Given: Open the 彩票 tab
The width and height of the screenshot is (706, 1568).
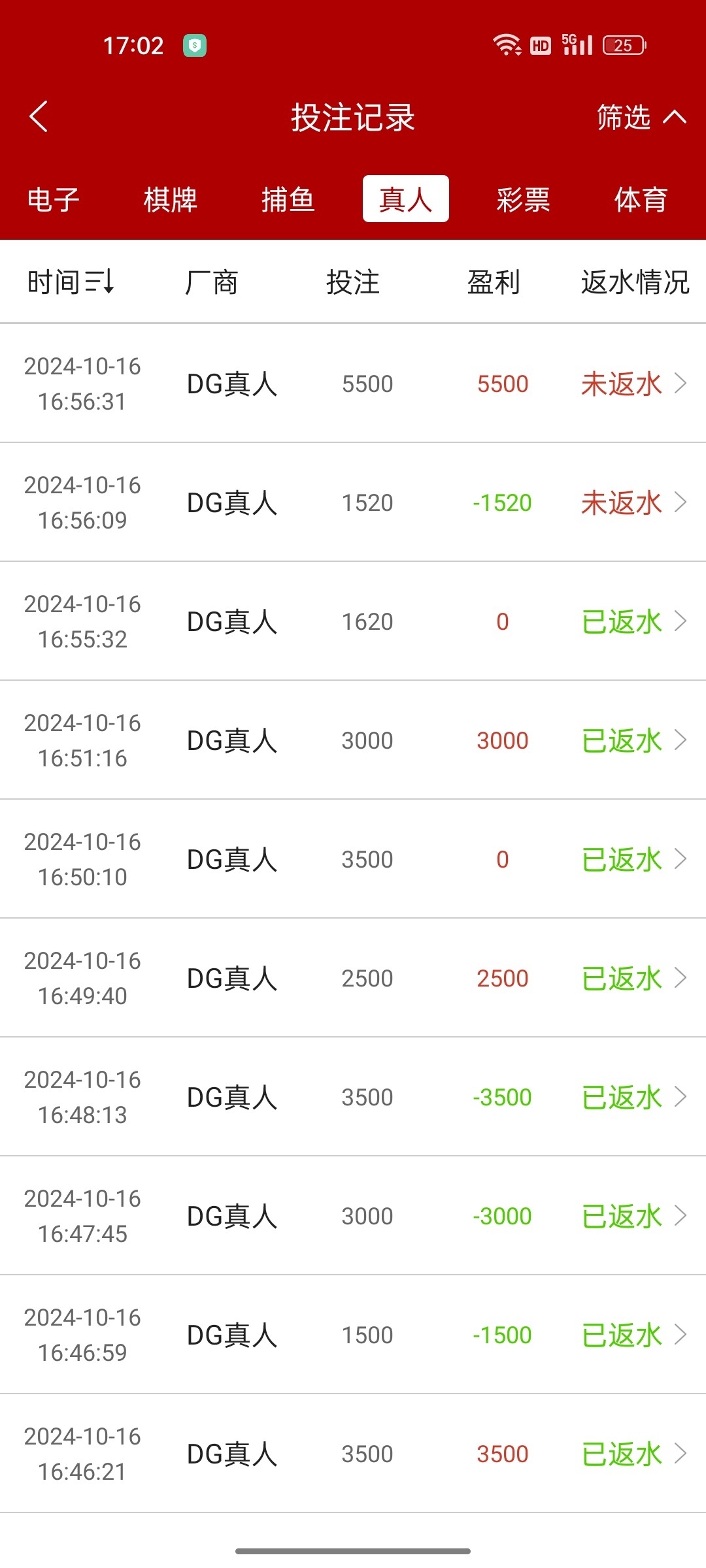Looking at the screenshot, I should [x=523, y=199].
